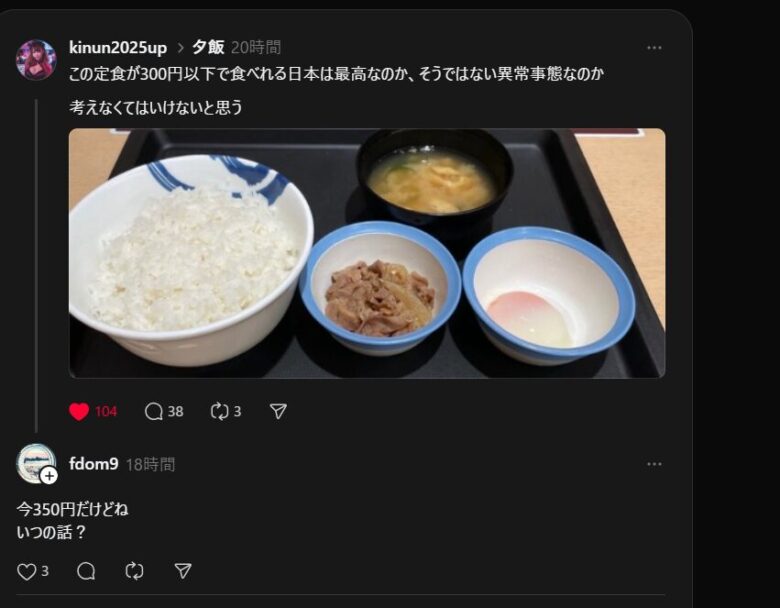Open overflow menu on fdom9's reply
The image size is (780, 608).
[x=654, y=464]
